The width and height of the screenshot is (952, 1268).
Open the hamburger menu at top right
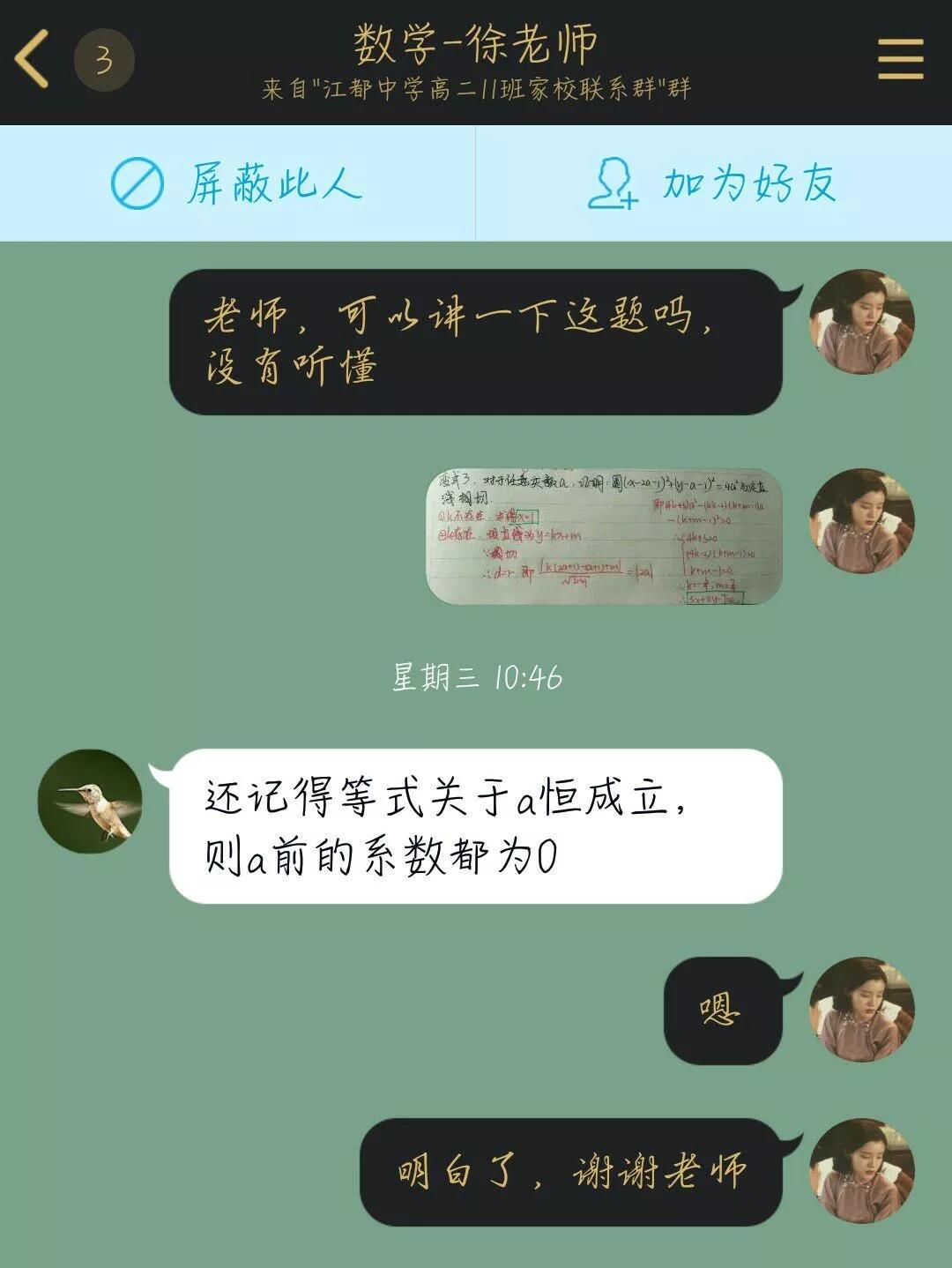tap(900, 59)
